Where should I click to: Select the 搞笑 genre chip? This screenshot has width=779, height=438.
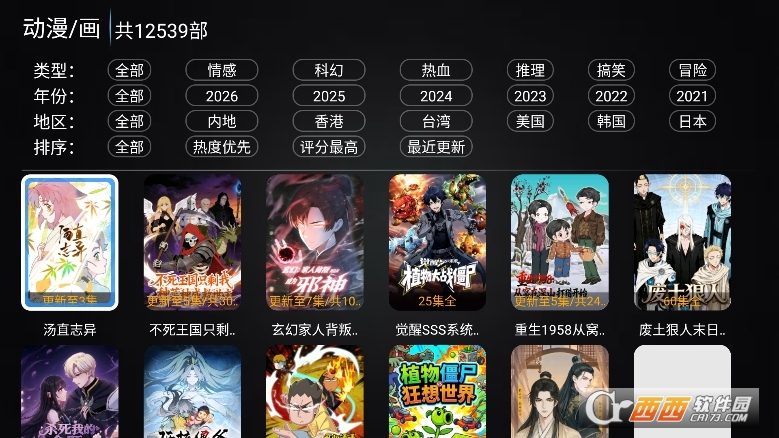click(611, 70)
